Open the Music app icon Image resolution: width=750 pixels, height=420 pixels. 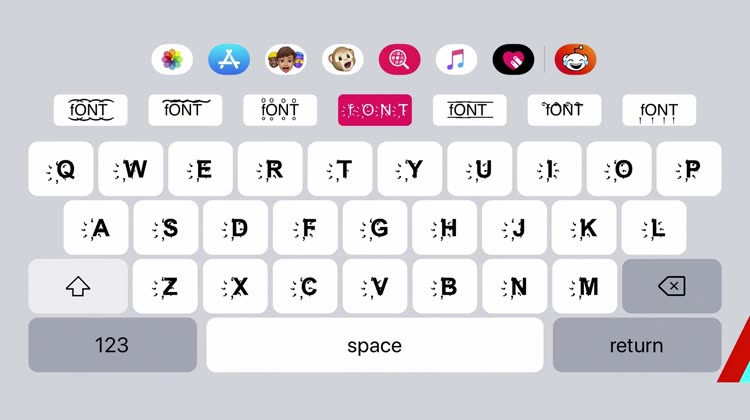coord(456,59)
